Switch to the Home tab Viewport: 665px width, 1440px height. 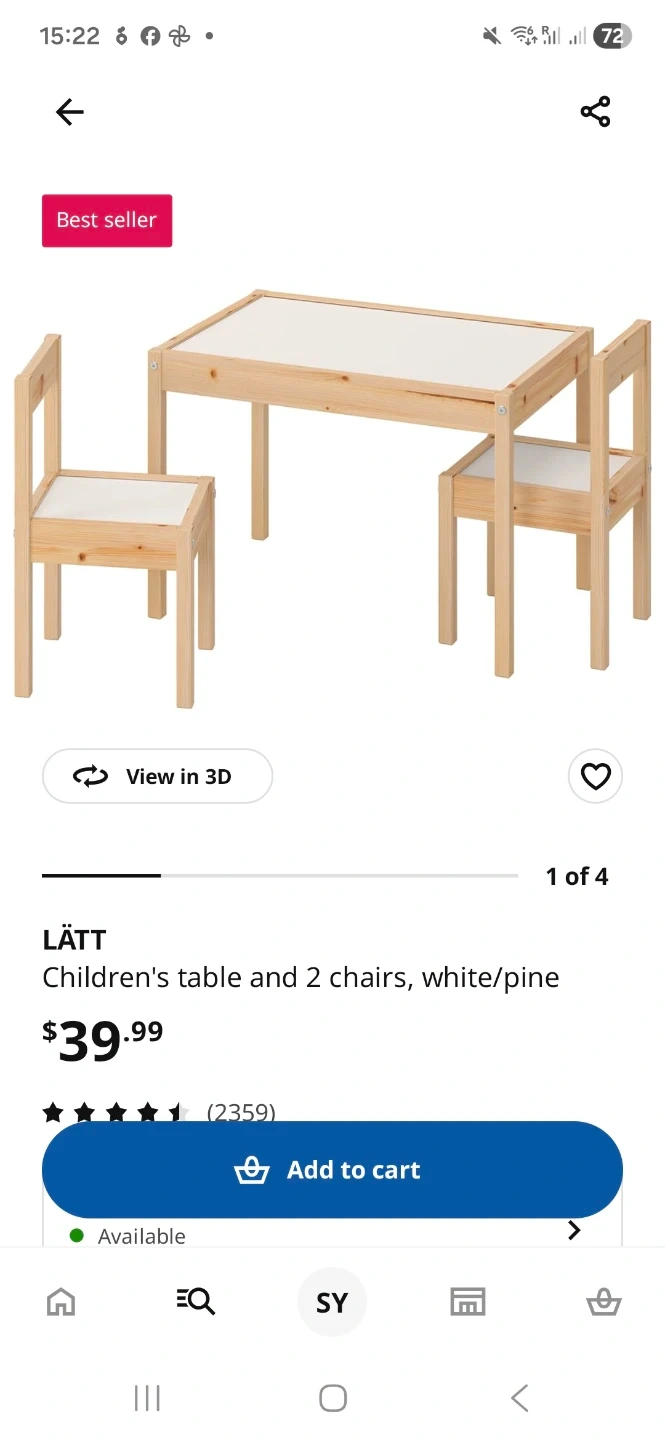61,1302
